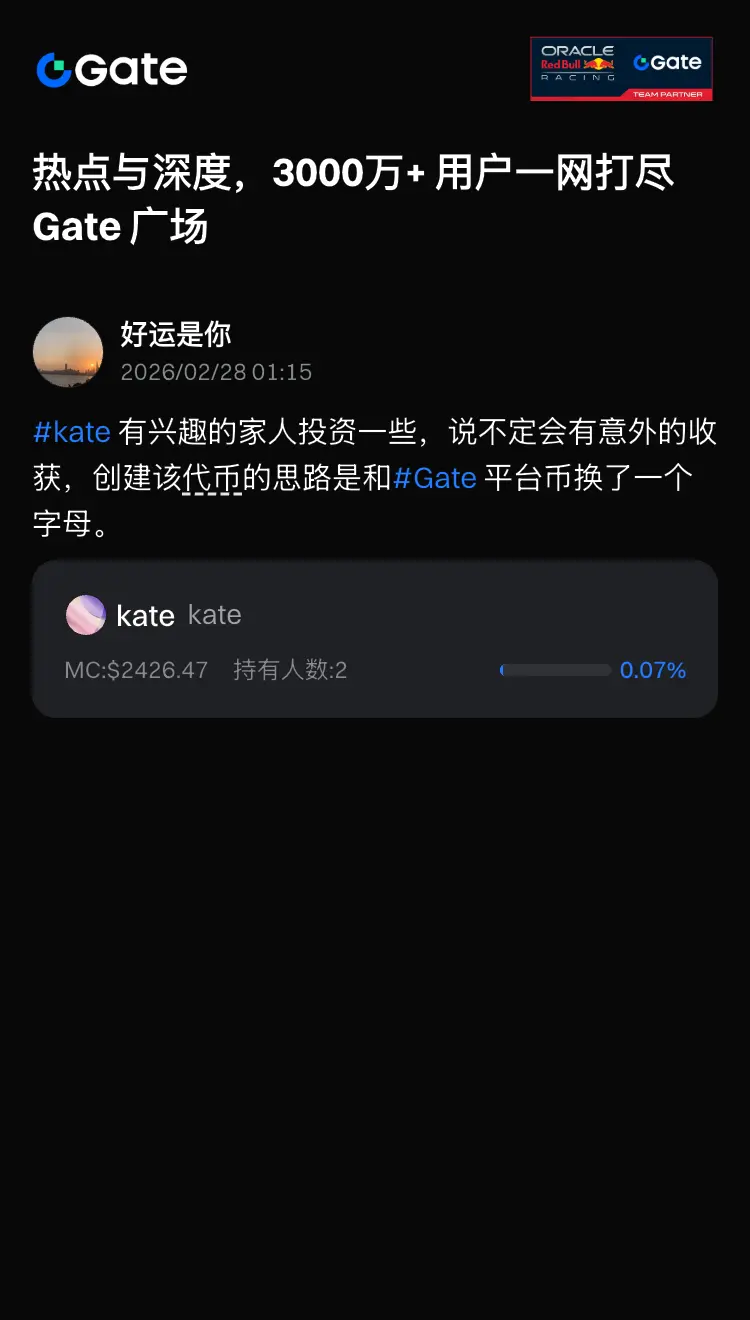Screen dimensions: 750x1320
Task: Click the article title about Gate 广场
Action: tap(355, 198)
